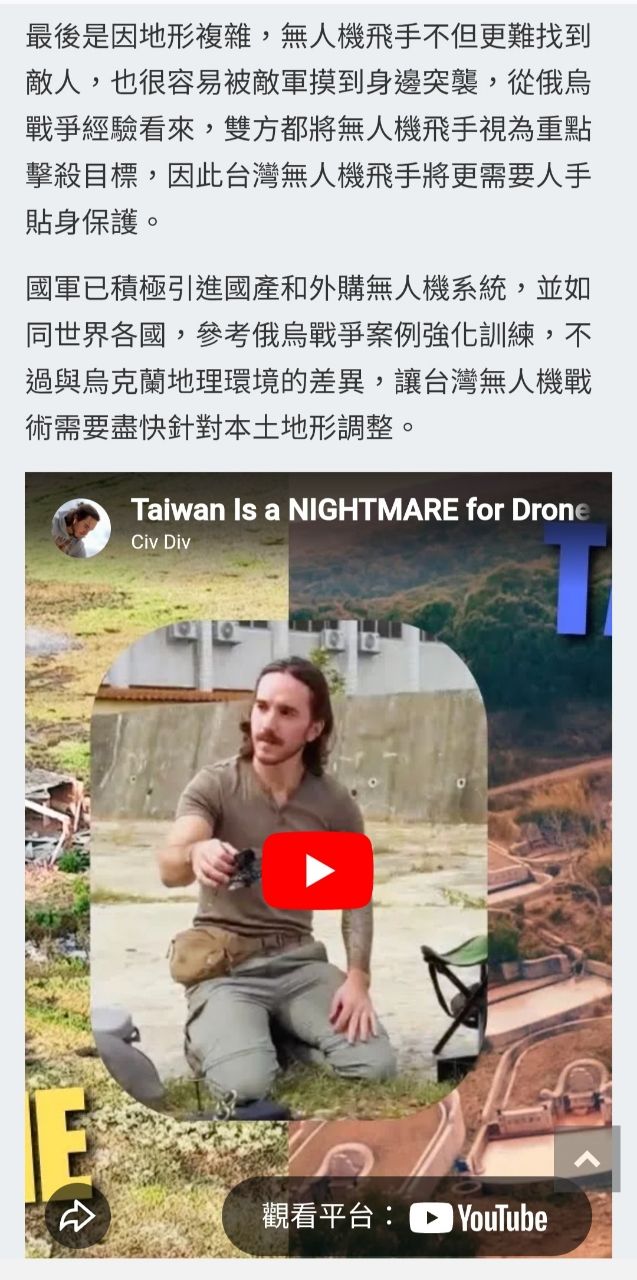Share the embedded video
Screen dimensions: 637x1280
77,1216
